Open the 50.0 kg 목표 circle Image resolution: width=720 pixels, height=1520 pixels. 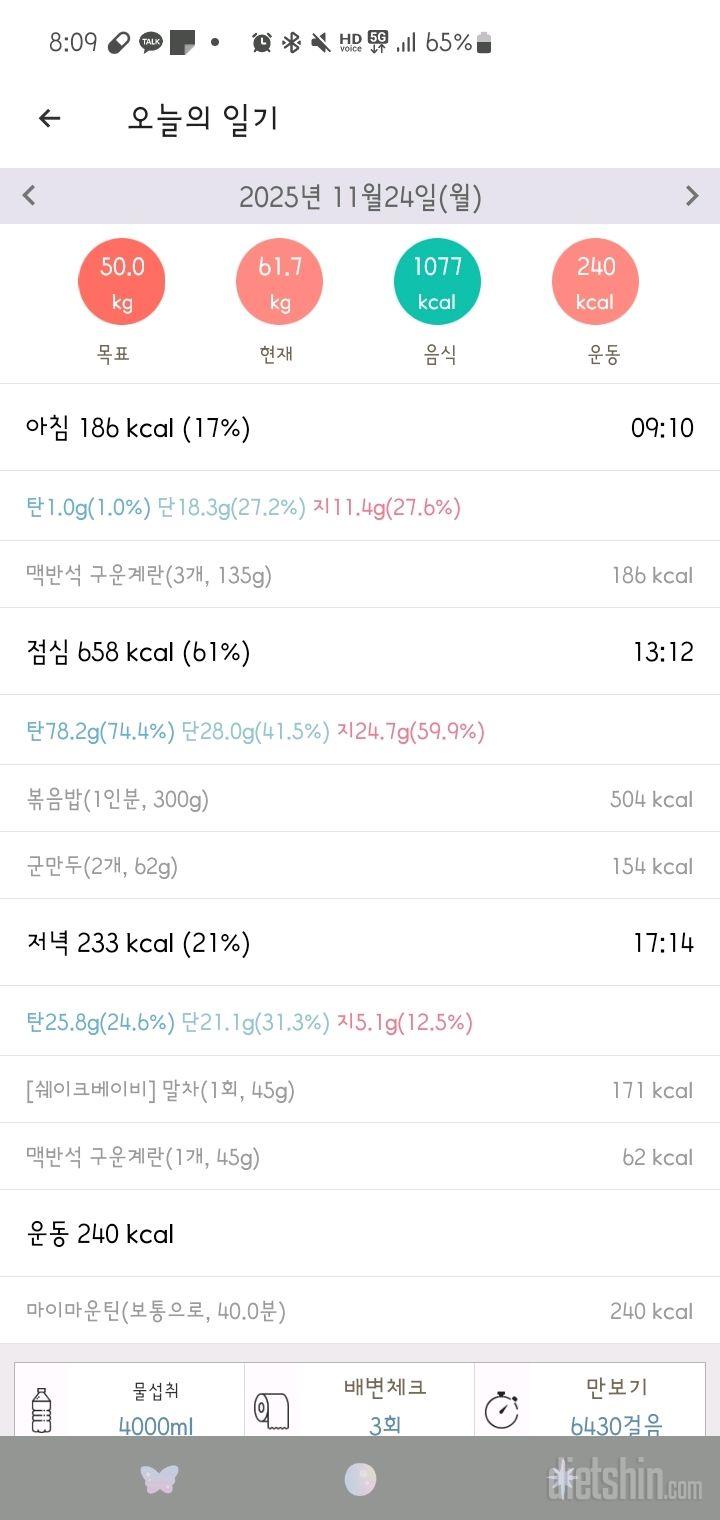pyautogui.click(x=121, y=283)
